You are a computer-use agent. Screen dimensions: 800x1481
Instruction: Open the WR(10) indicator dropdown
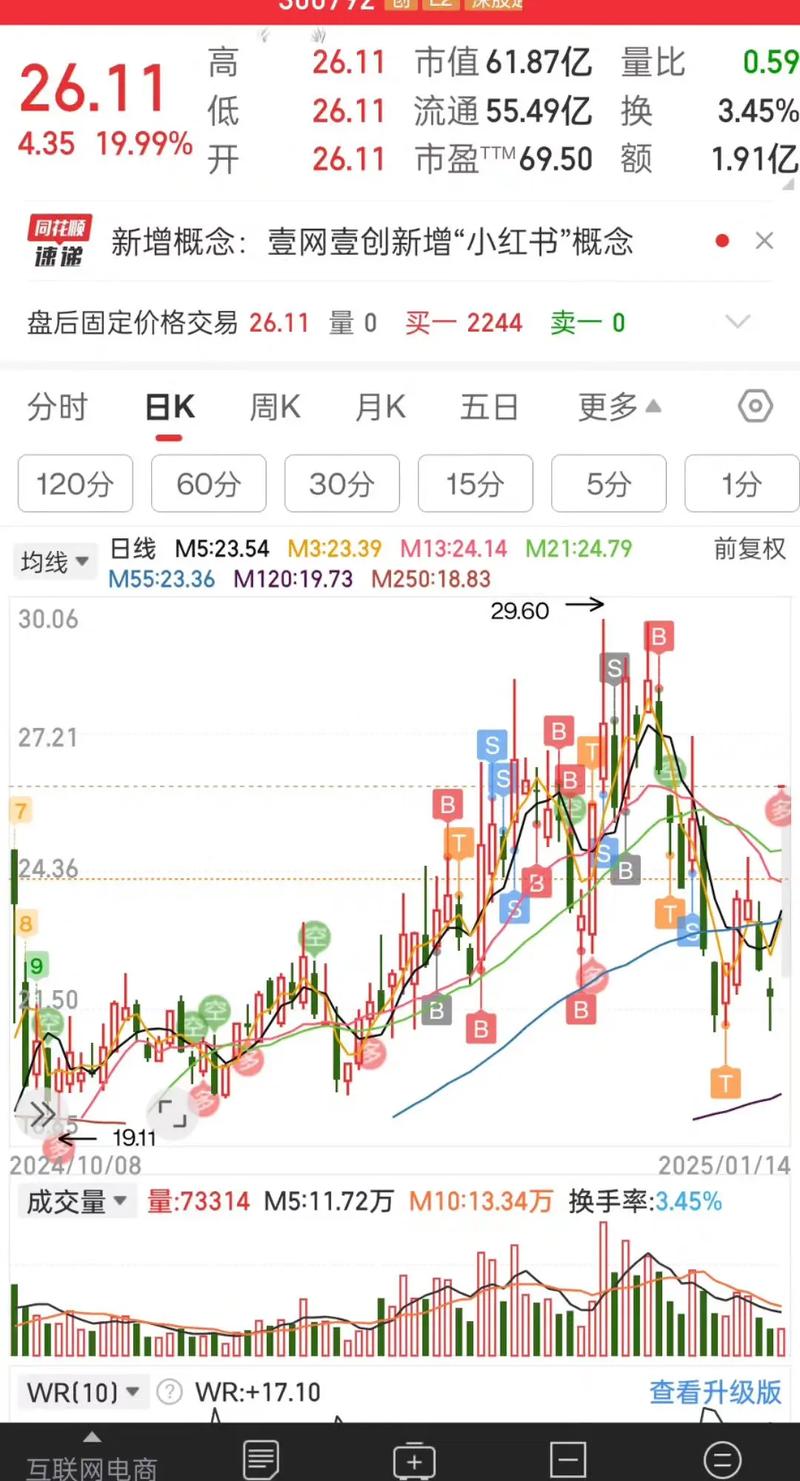pos(83,1391)
